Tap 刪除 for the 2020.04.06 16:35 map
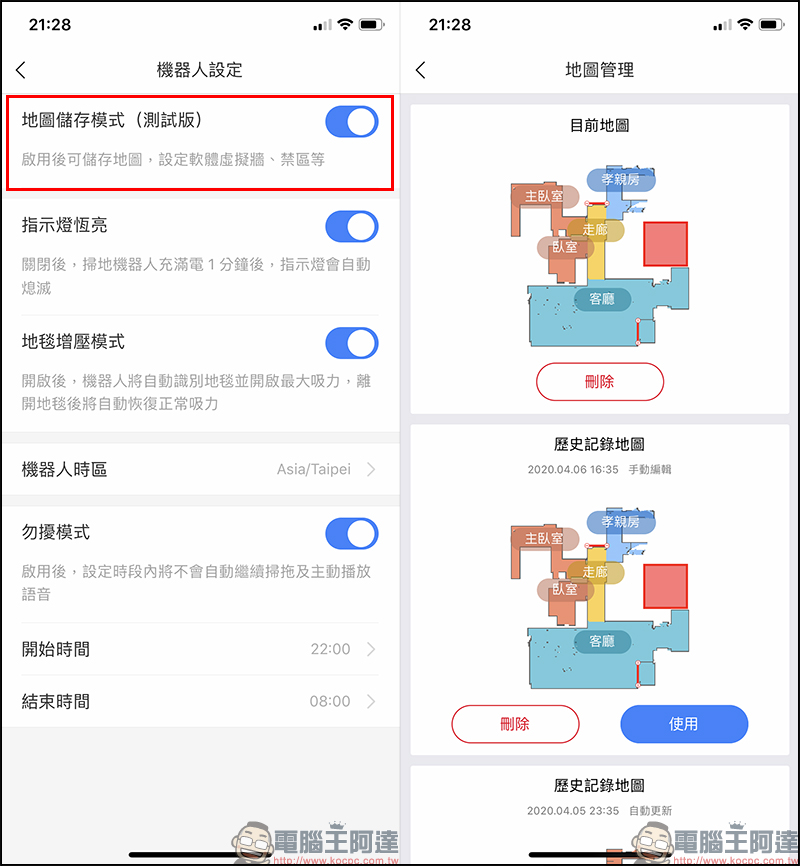 tap(515, 724)
